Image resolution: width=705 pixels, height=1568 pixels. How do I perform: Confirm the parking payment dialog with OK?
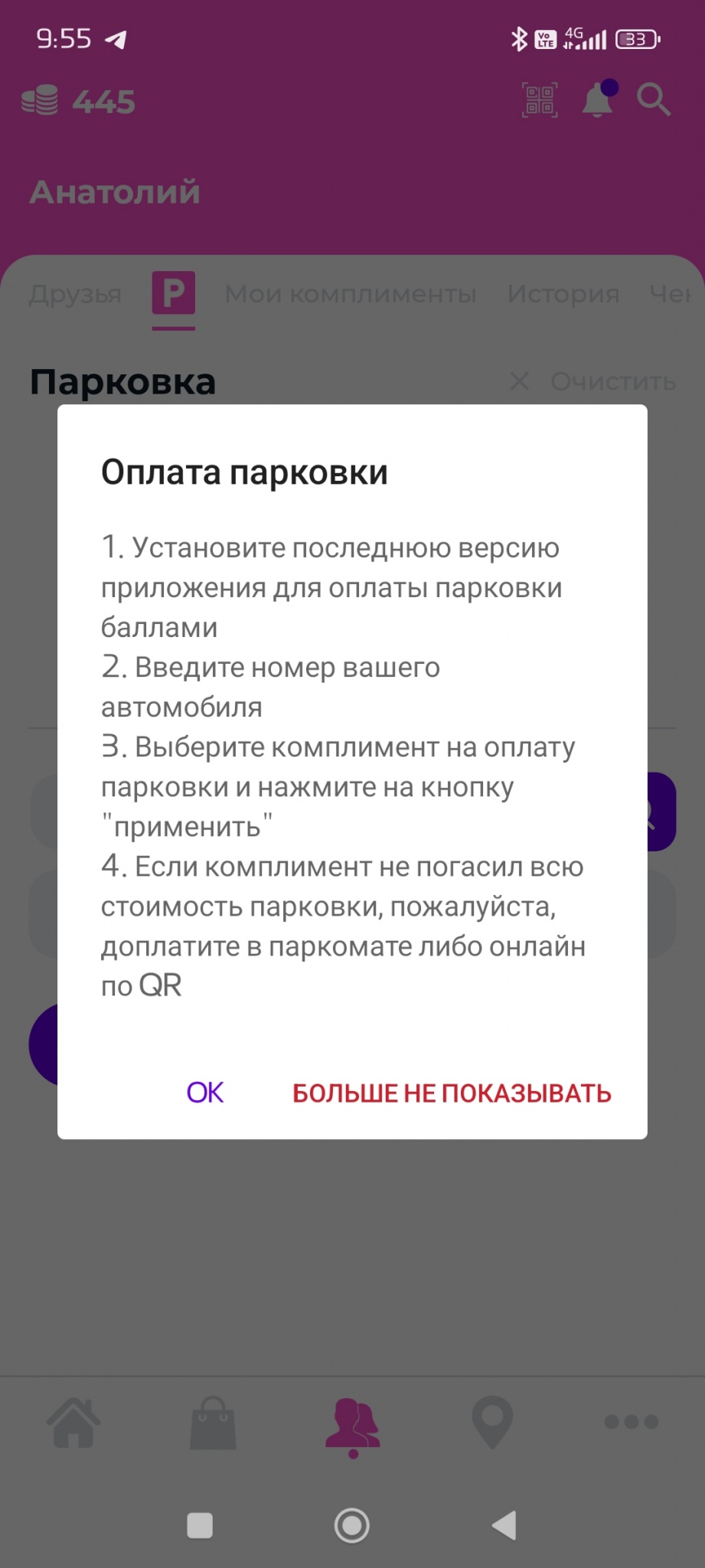tap(205, 1093)
